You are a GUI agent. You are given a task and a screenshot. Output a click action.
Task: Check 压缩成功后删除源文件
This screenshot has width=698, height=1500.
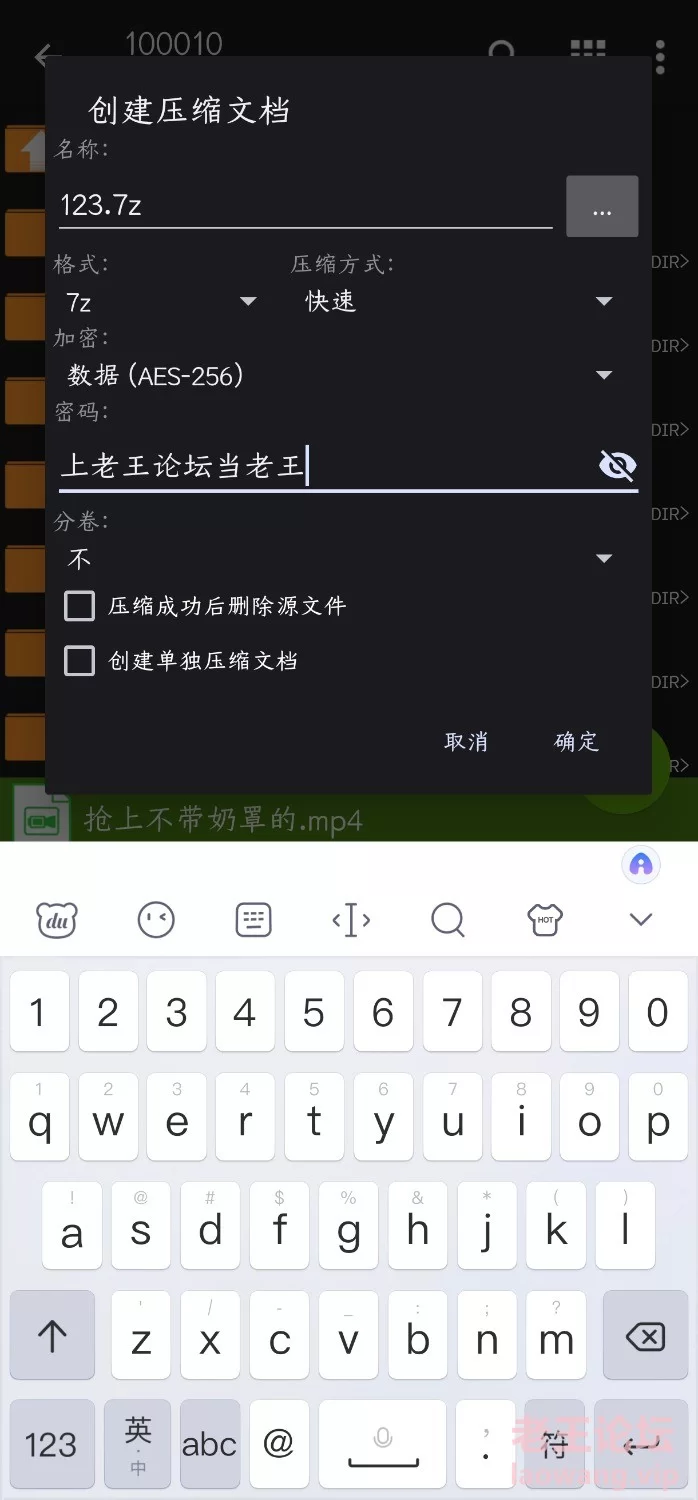[x=205, y=606]
